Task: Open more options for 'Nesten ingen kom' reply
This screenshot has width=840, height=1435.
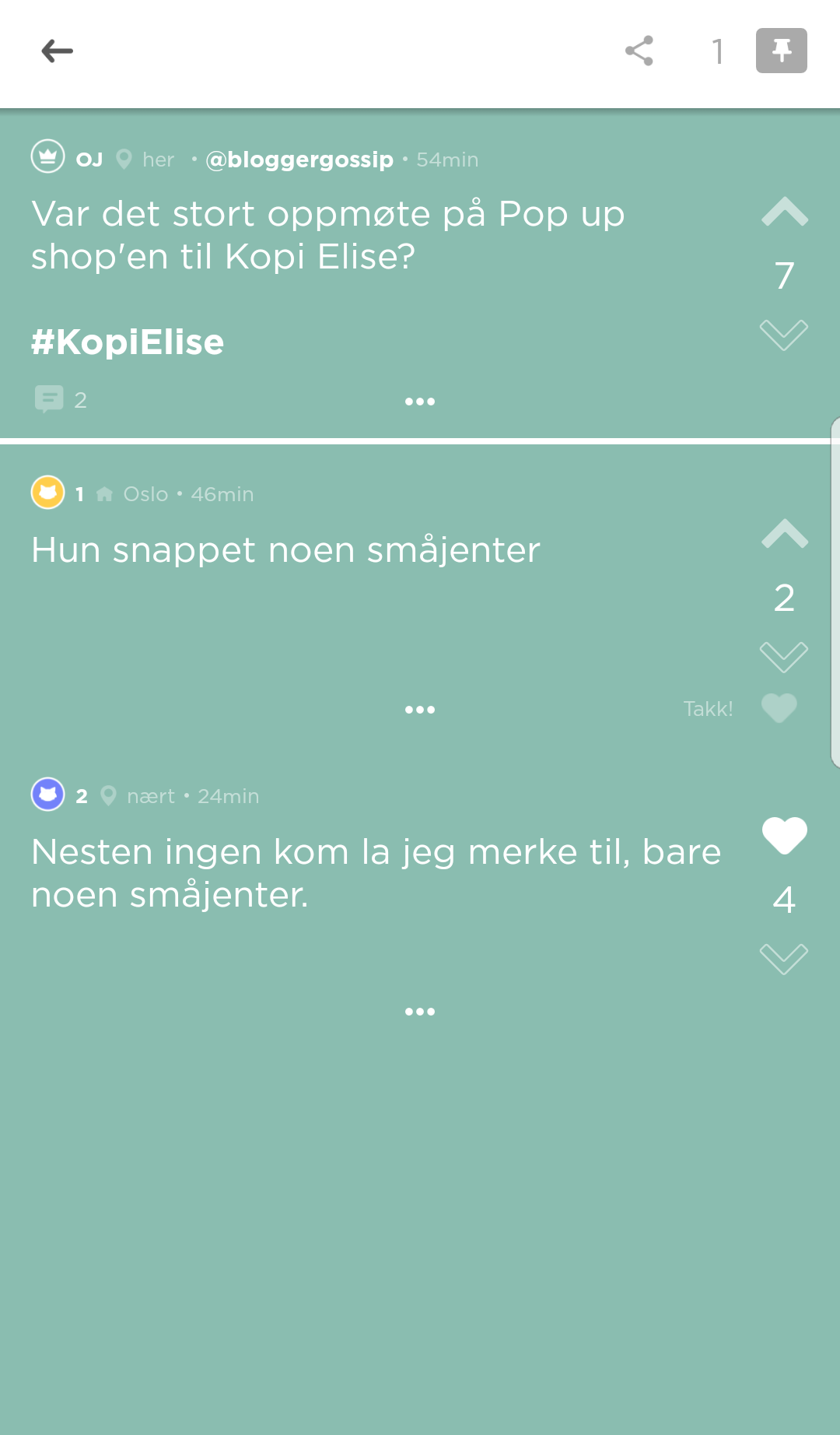Action: [x=420, y=1012]
